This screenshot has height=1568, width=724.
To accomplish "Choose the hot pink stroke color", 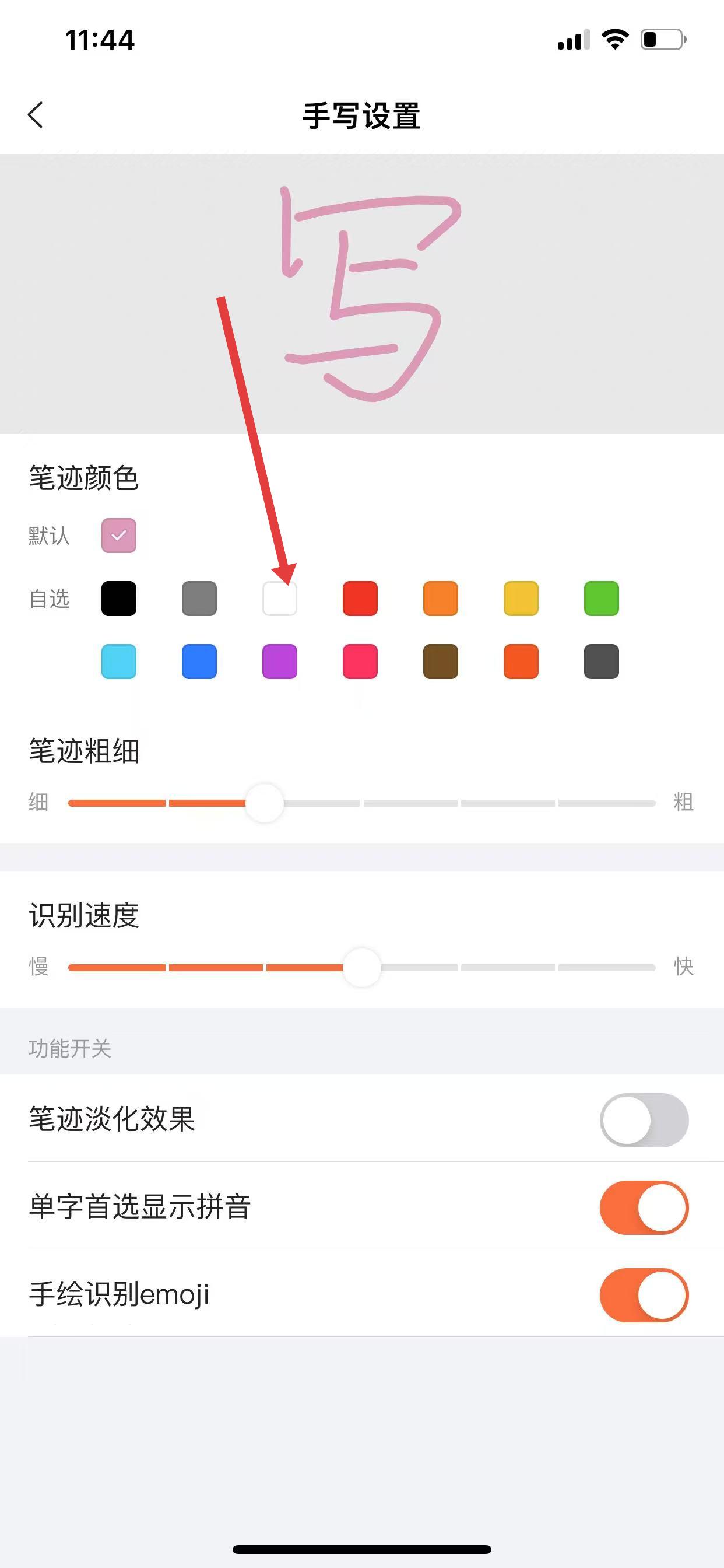I will point(360,661).
